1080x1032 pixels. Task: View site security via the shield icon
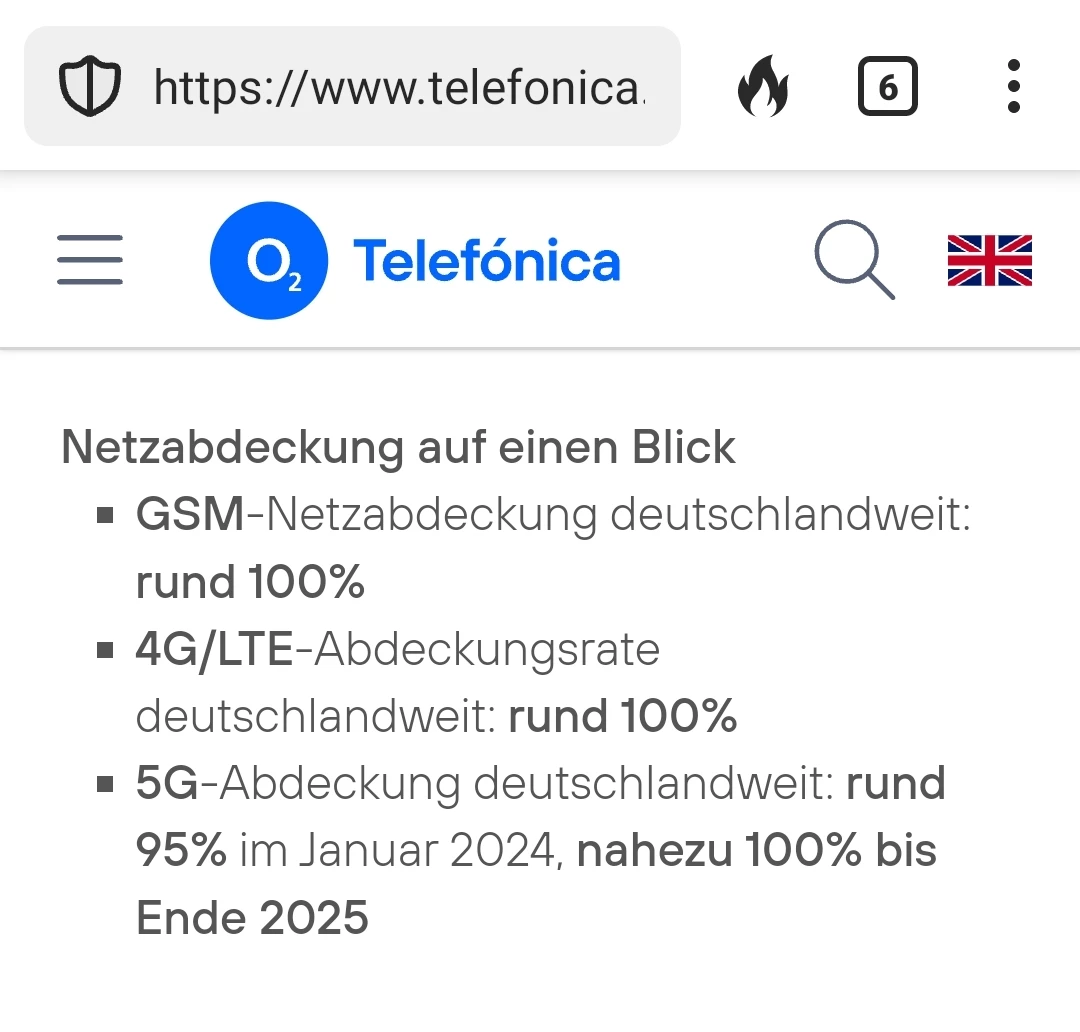point(90,88)
